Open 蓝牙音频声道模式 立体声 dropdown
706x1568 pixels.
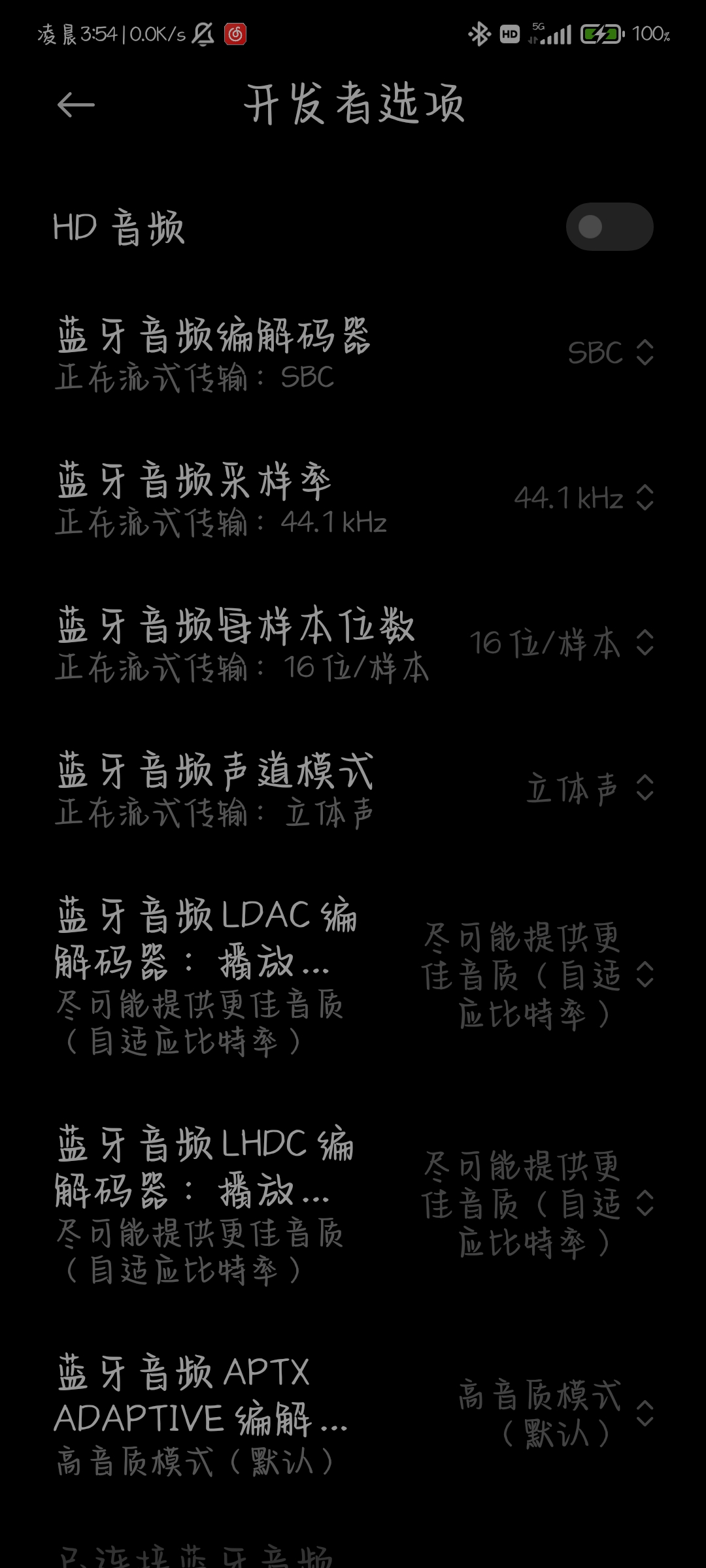[x=588, y=788]
